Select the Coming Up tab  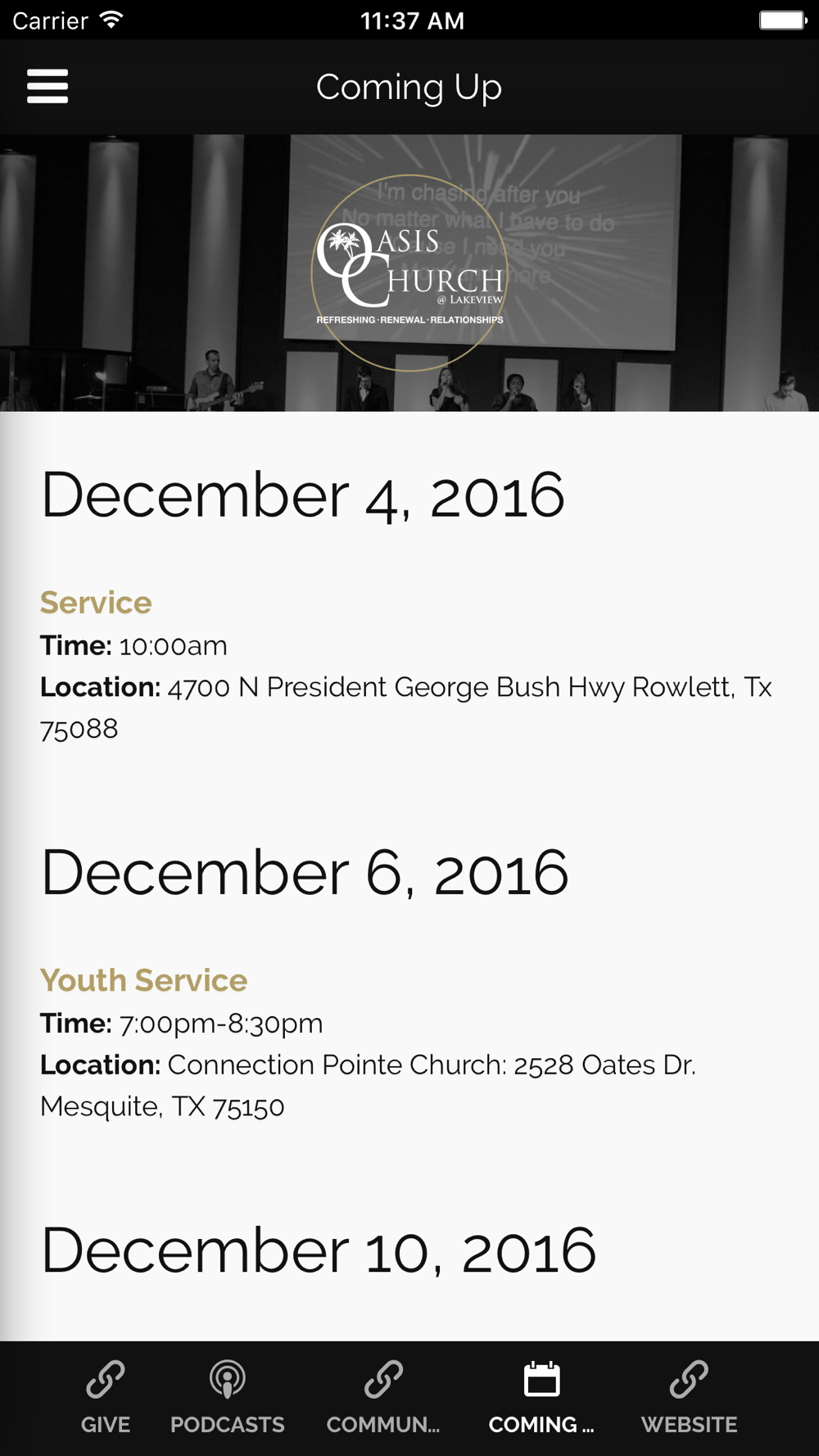[x=541, y=1397]
